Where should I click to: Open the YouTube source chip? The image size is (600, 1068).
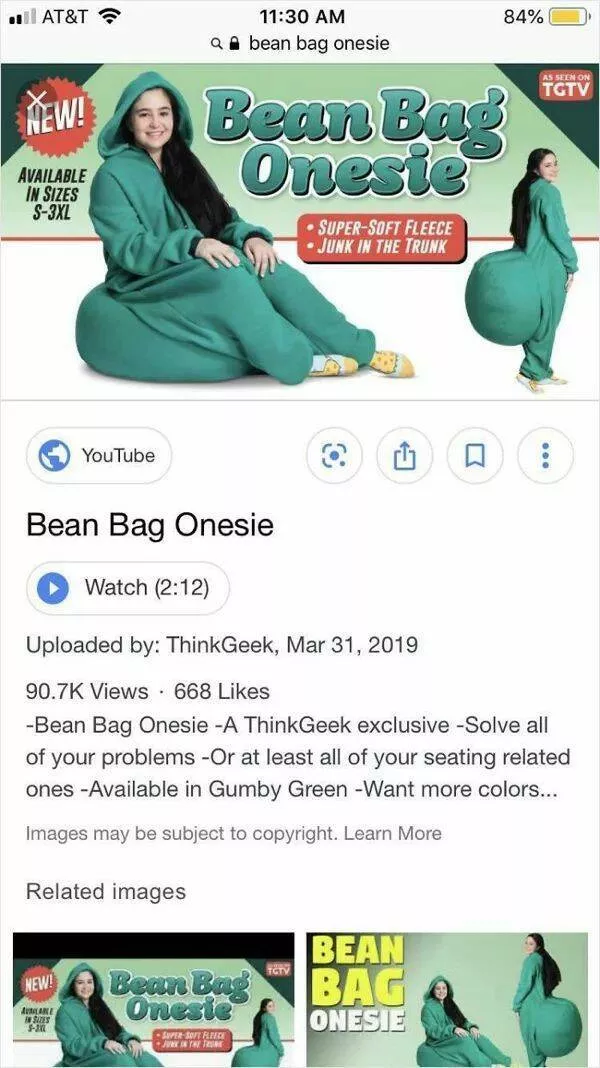coord(98,455)
